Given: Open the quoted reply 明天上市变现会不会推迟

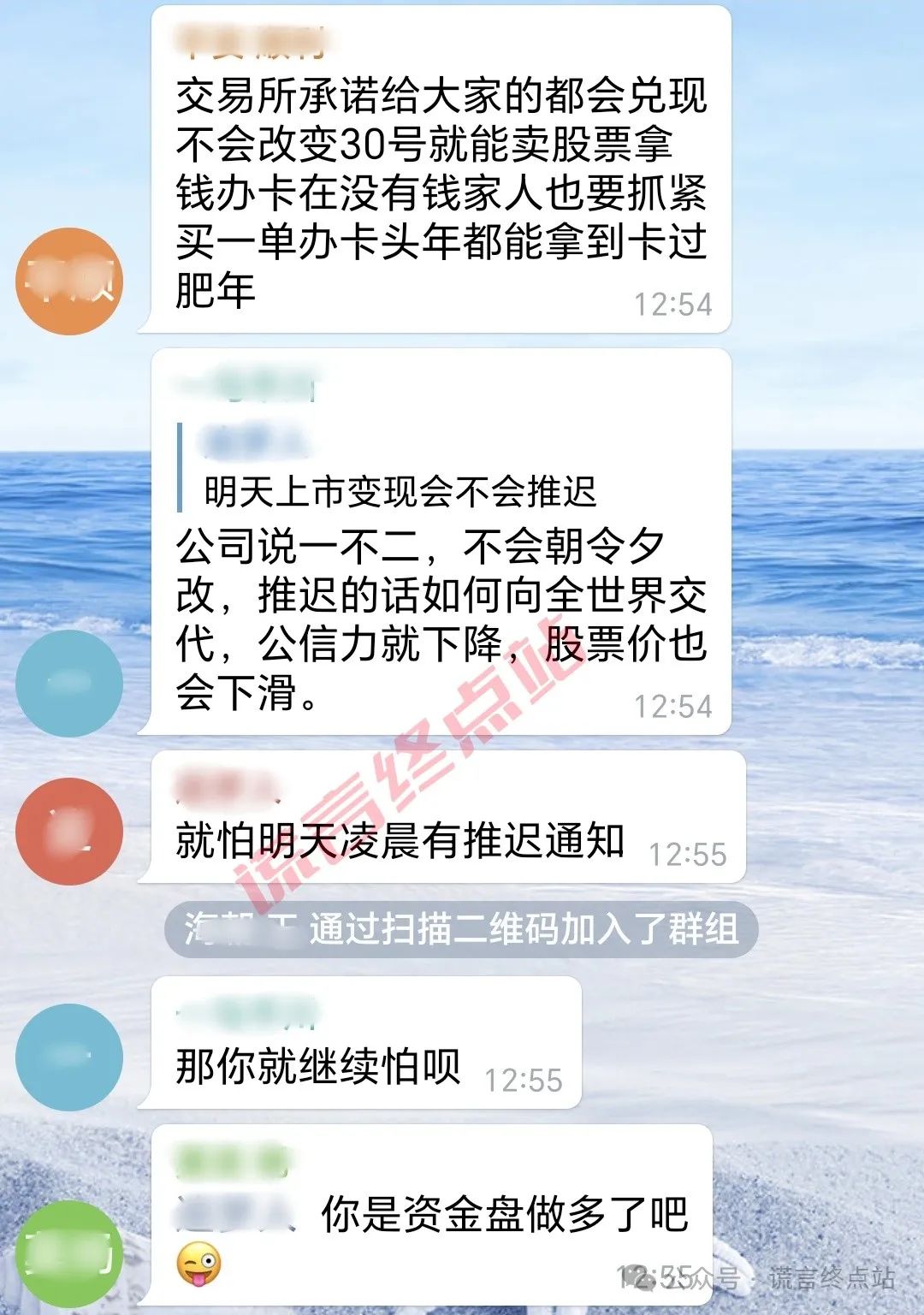Looking at the screenshot, I should click(399, 490).
